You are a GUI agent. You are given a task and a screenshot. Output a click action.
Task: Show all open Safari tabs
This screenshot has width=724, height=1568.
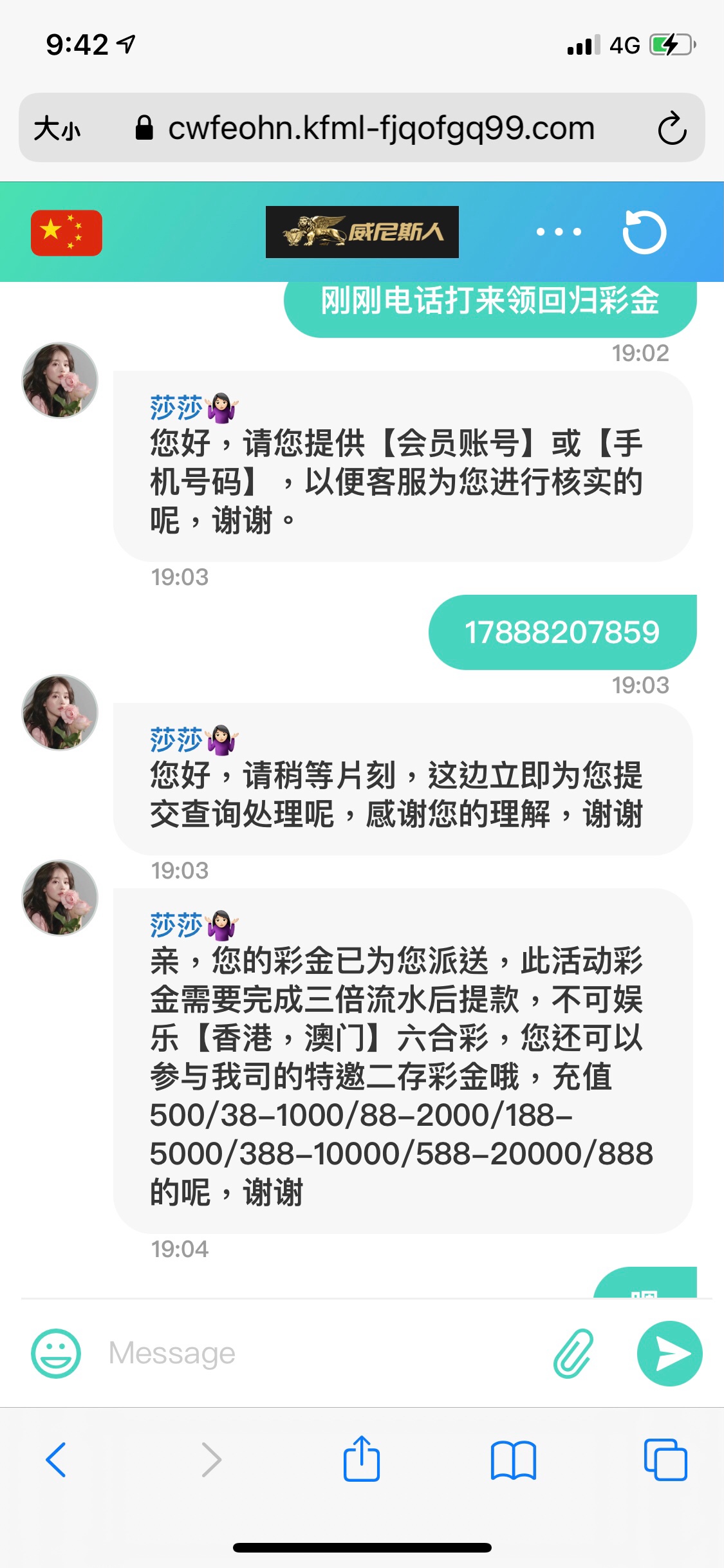(665, 1459)
